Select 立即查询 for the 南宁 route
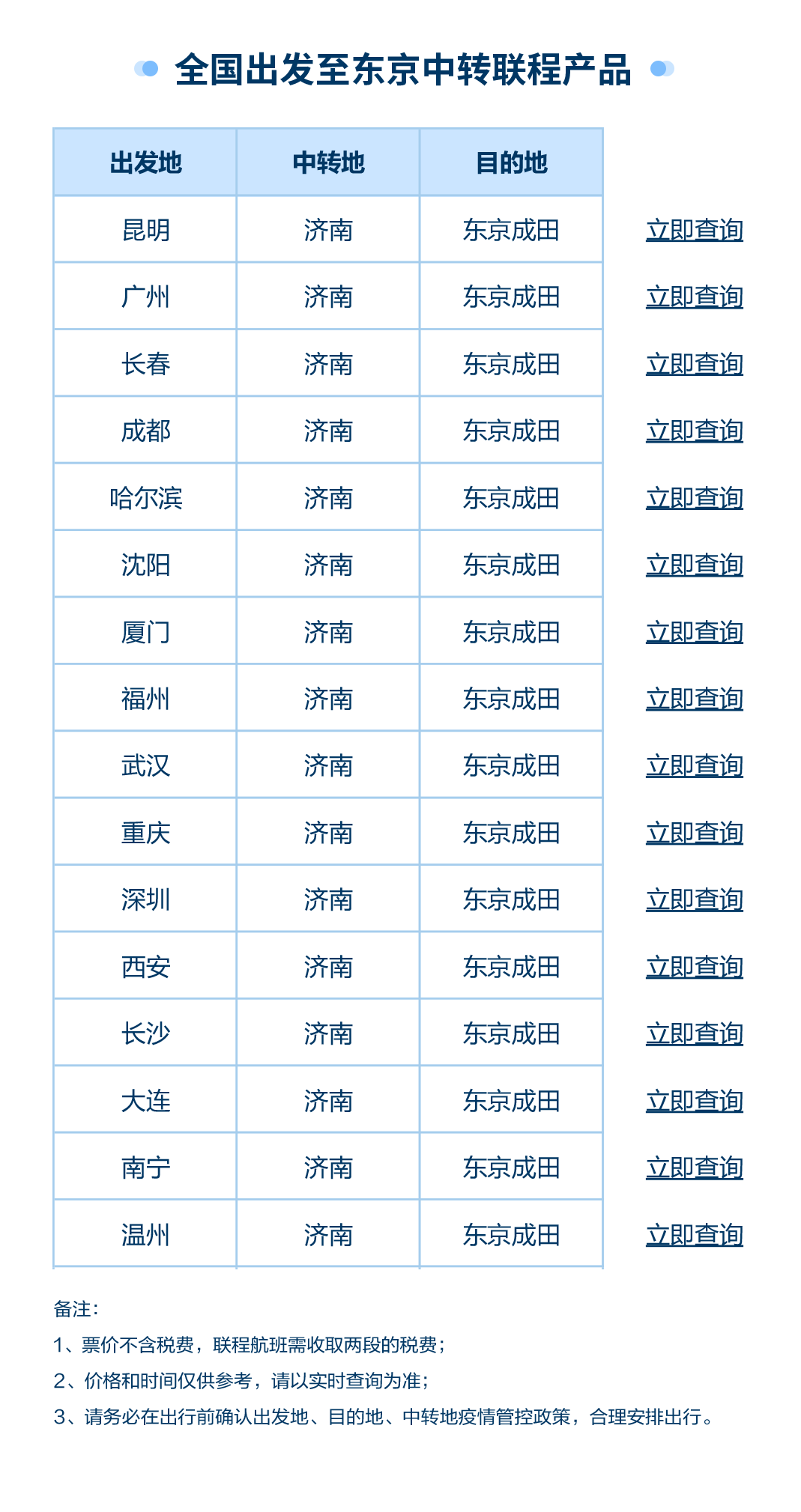801x1512 pixels. (695, 1168)
